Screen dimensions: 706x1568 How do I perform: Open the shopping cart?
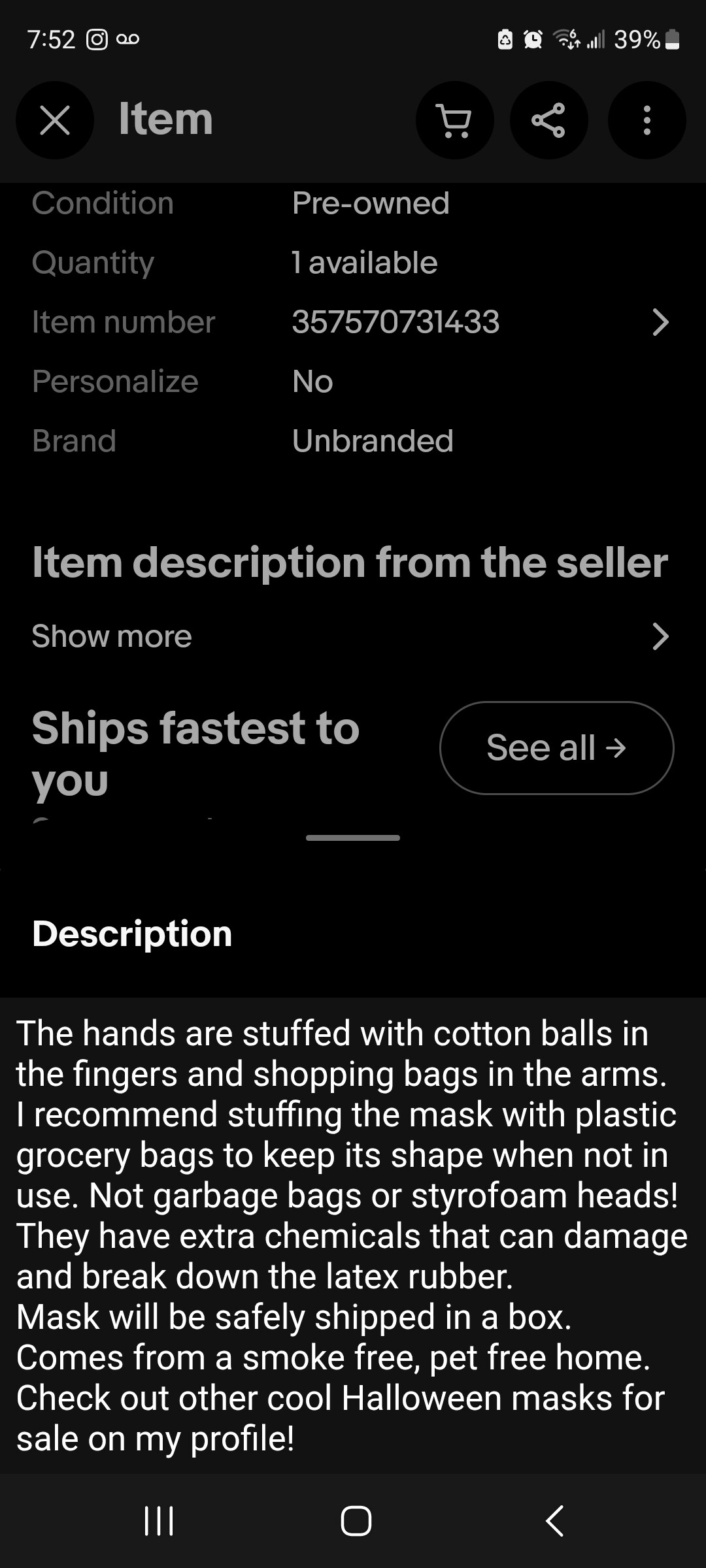coord(454,120)
